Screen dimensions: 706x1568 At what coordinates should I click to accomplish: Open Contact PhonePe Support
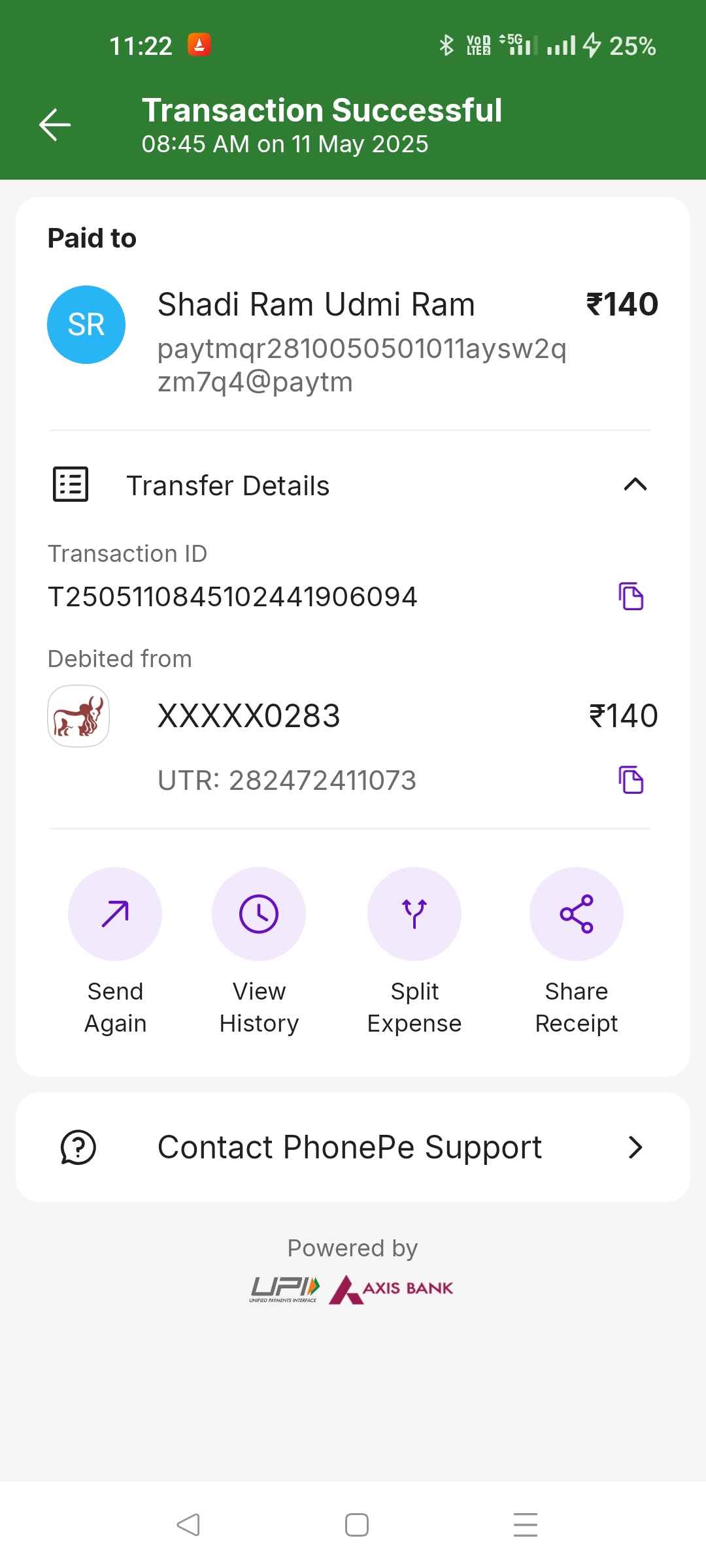click(353, 1147)
